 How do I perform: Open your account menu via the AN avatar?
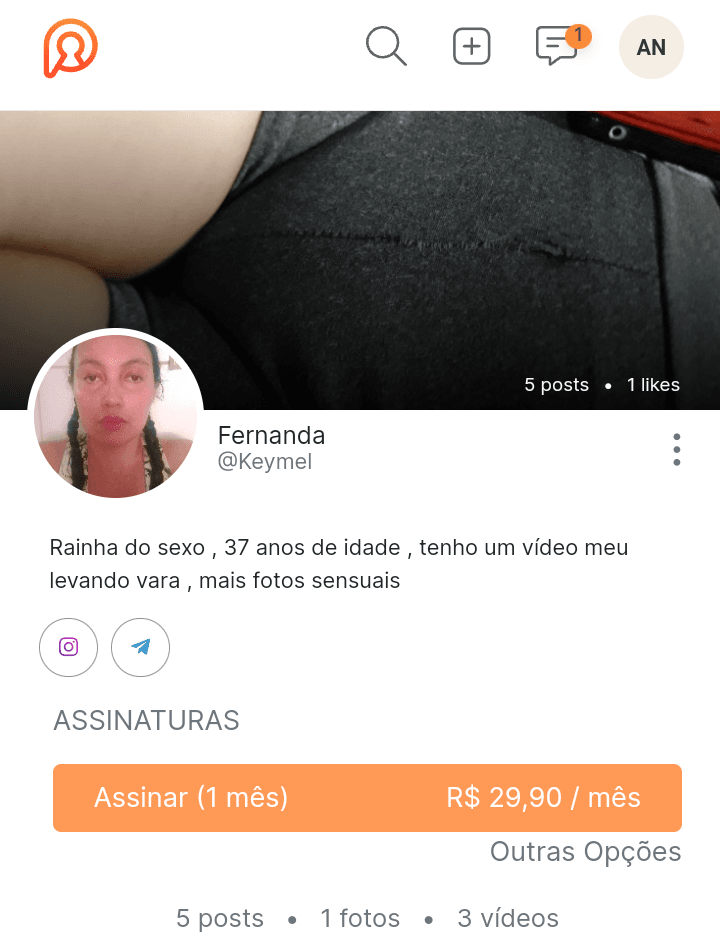tap(651, 46)
